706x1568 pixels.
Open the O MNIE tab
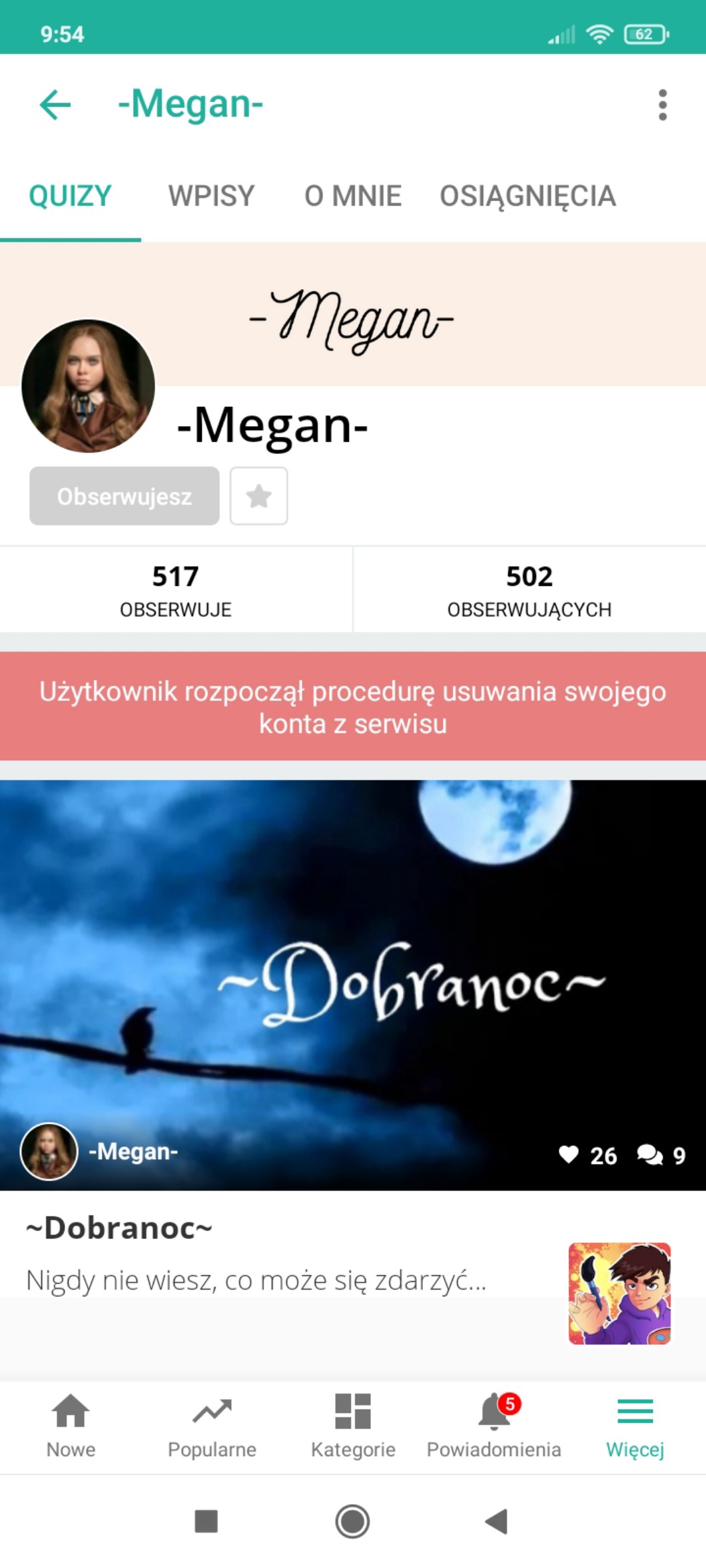click(x=353, y=196)
